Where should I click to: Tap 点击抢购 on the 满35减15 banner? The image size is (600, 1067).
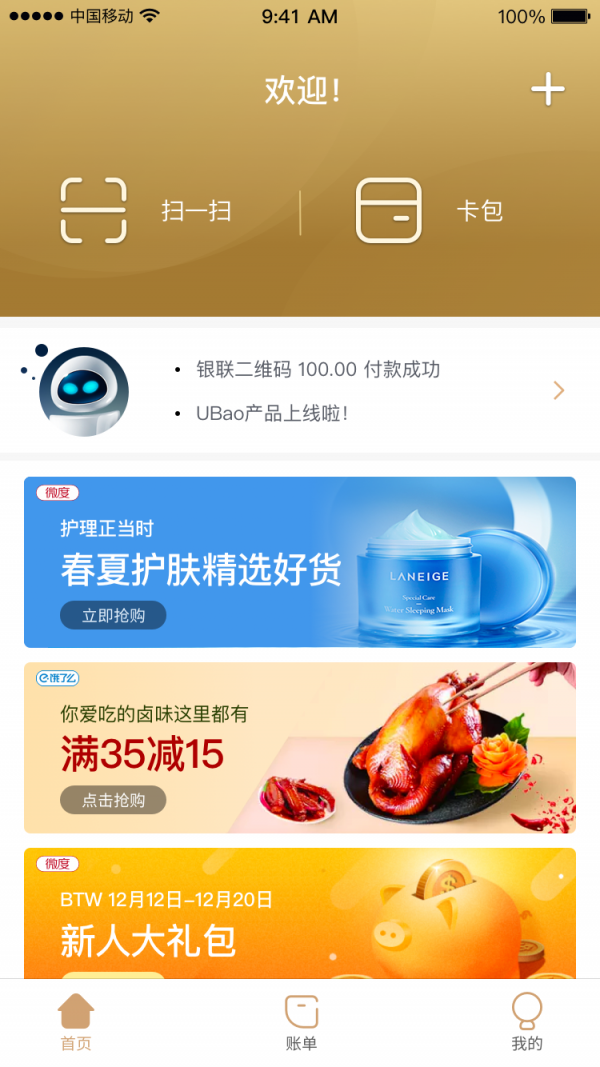113,800
